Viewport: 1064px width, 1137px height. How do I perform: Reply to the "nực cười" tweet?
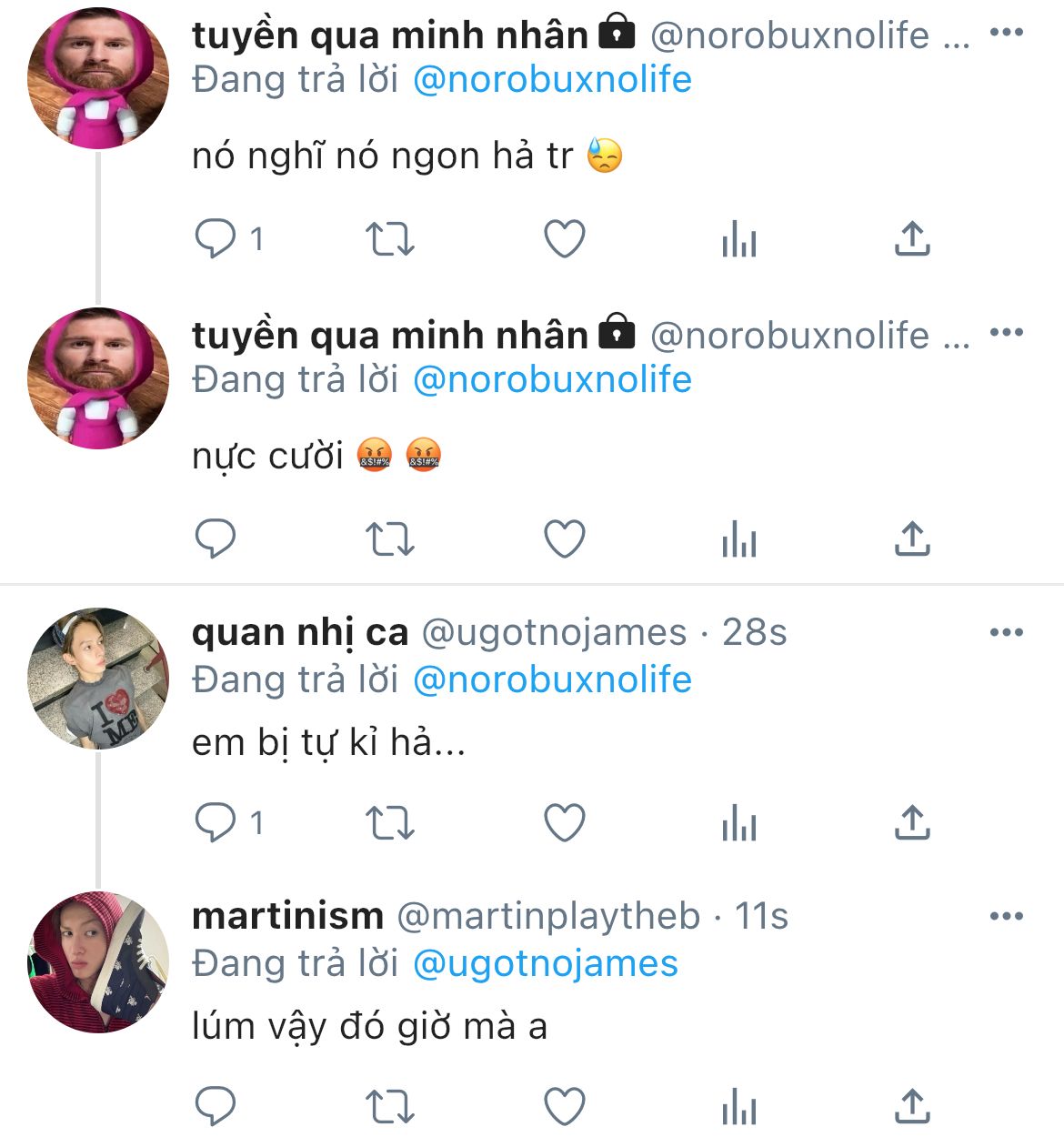pos(216,539)
